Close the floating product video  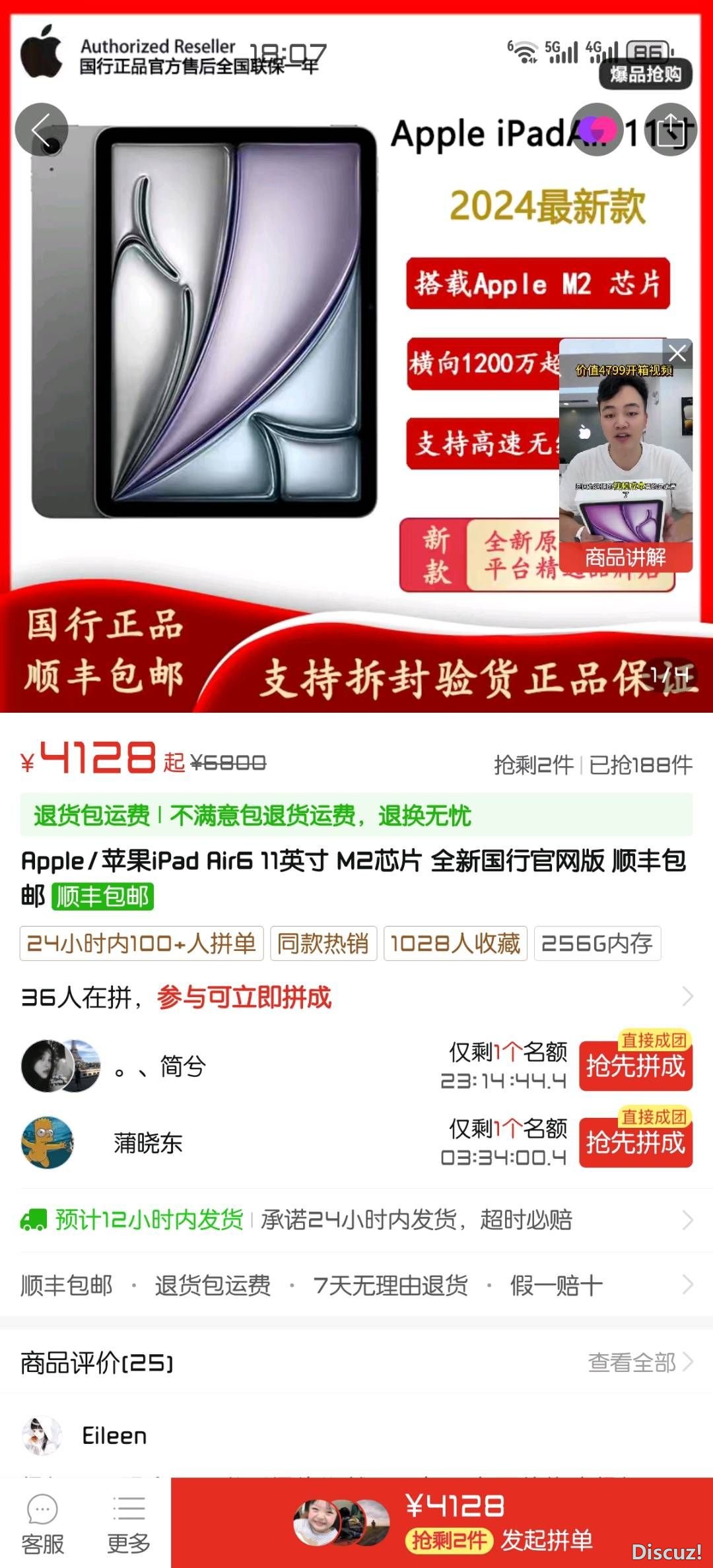(677, 353)
